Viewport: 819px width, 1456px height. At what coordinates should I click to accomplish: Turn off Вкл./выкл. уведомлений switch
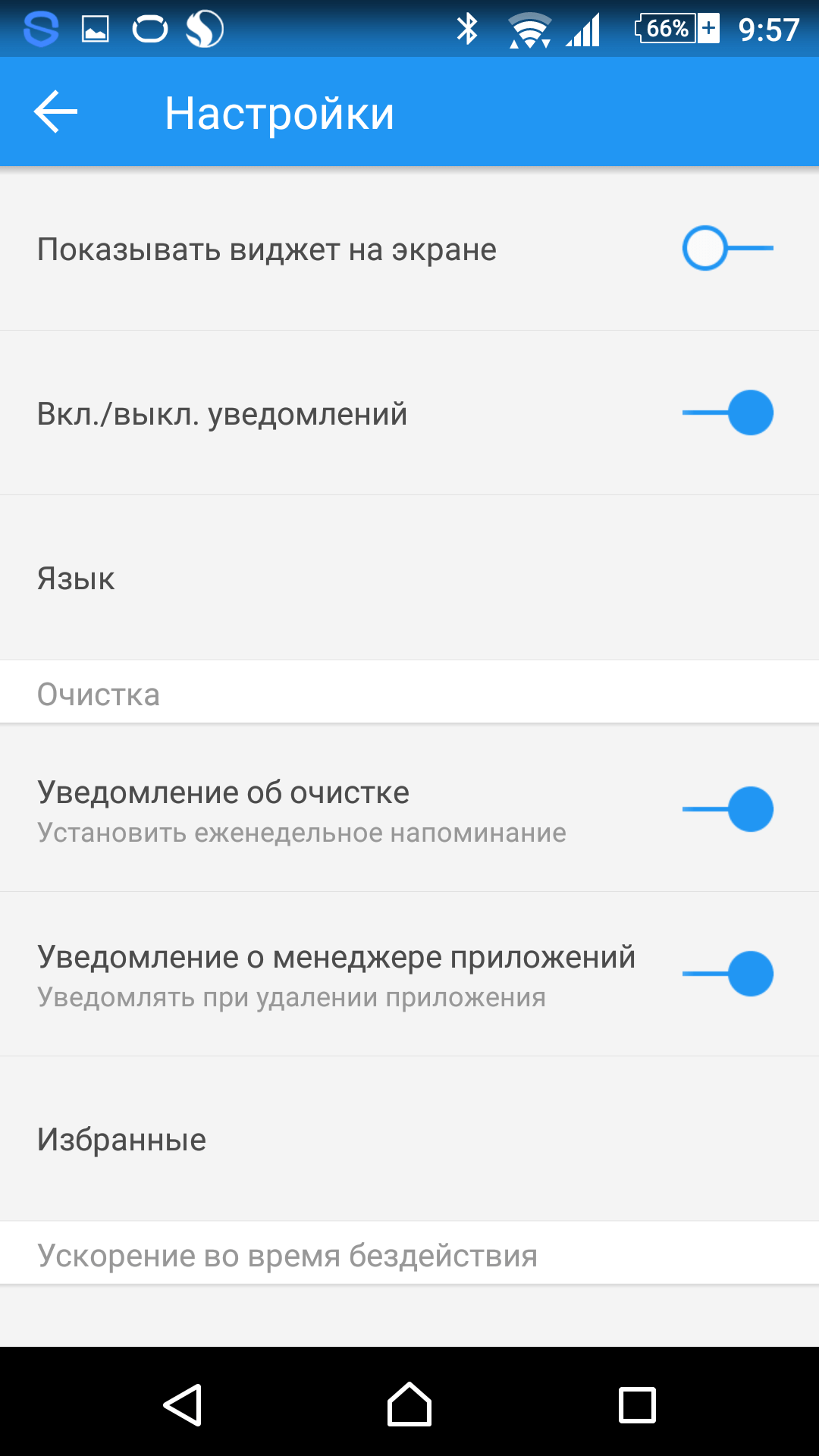pos(726,413)
